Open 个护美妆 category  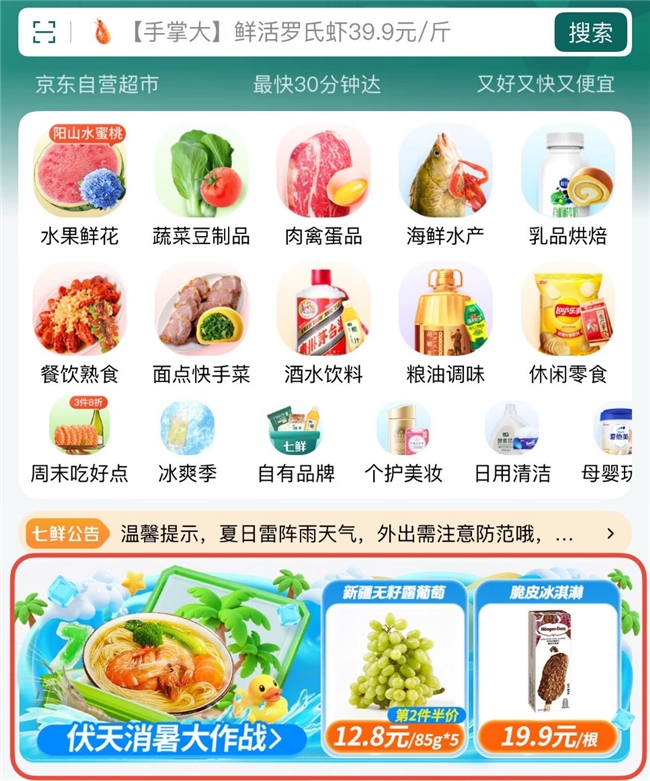pos(403,442)
